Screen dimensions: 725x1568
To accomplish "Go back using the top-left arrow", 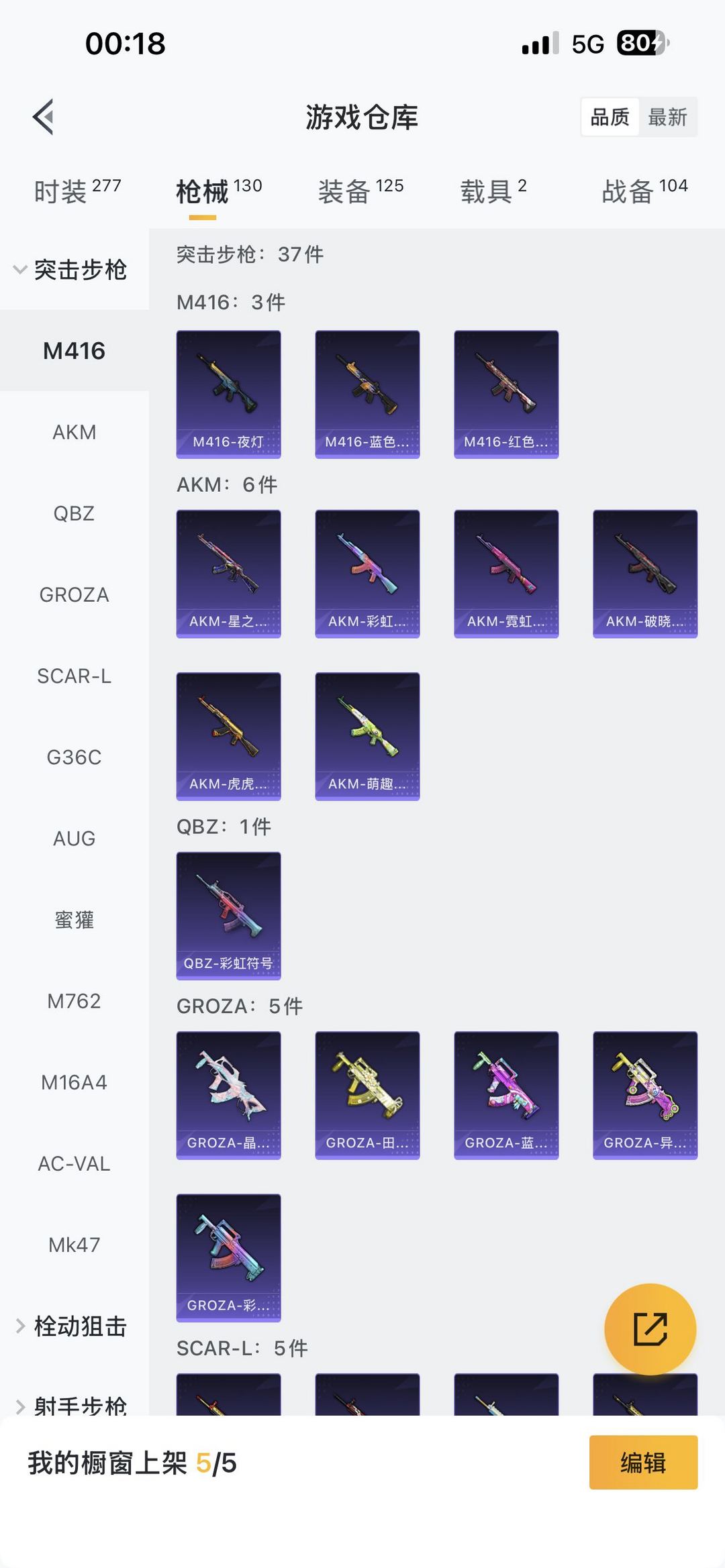I will coord(44,117).
